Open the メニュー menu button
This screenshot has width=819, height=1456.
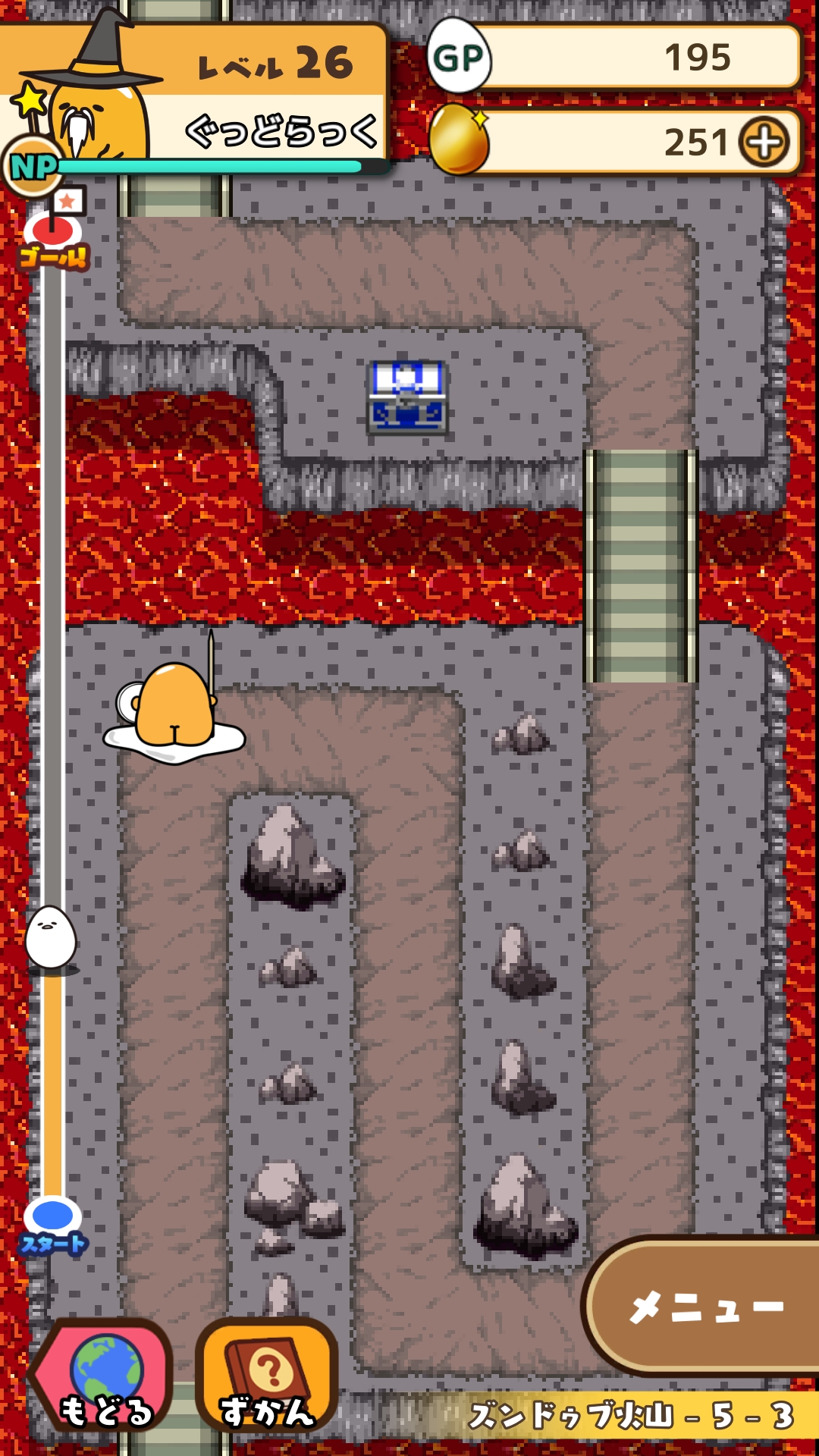705,1306
